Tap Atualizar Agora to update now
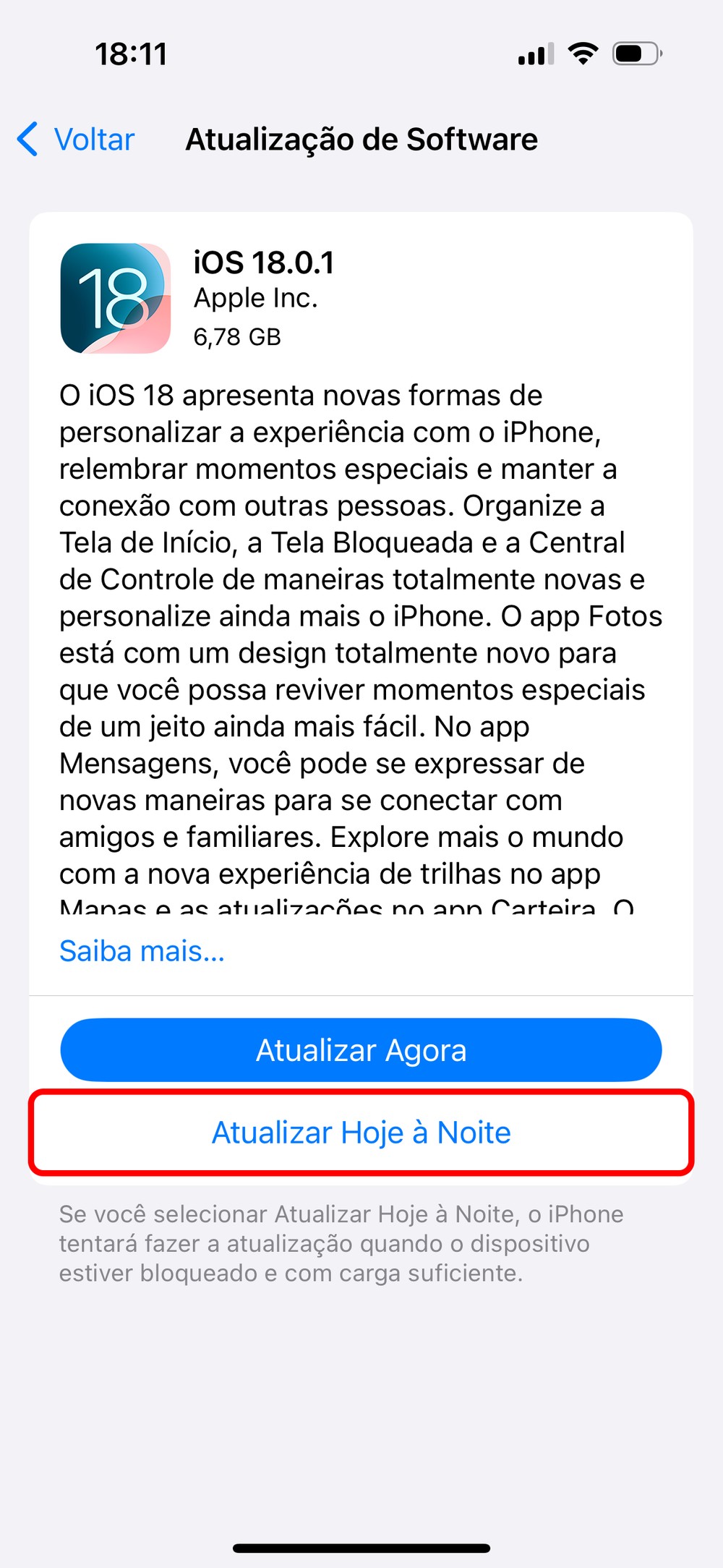The height and width of the screenshot is (1568, 723). (x=361, y=1050)
